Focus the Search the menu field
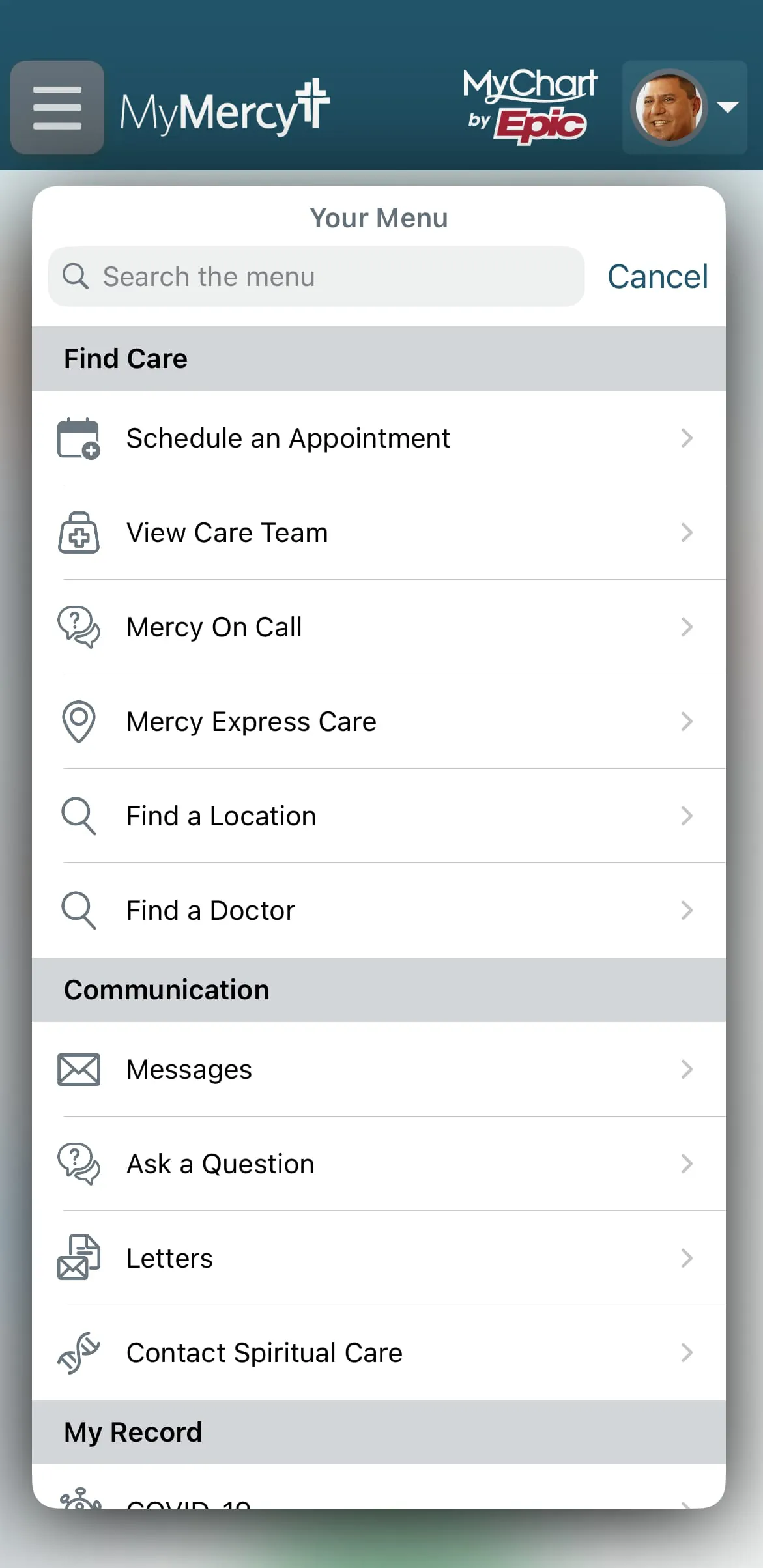Image resolution: width=763 pixels, height=1568 pixels. pos(316,277)
